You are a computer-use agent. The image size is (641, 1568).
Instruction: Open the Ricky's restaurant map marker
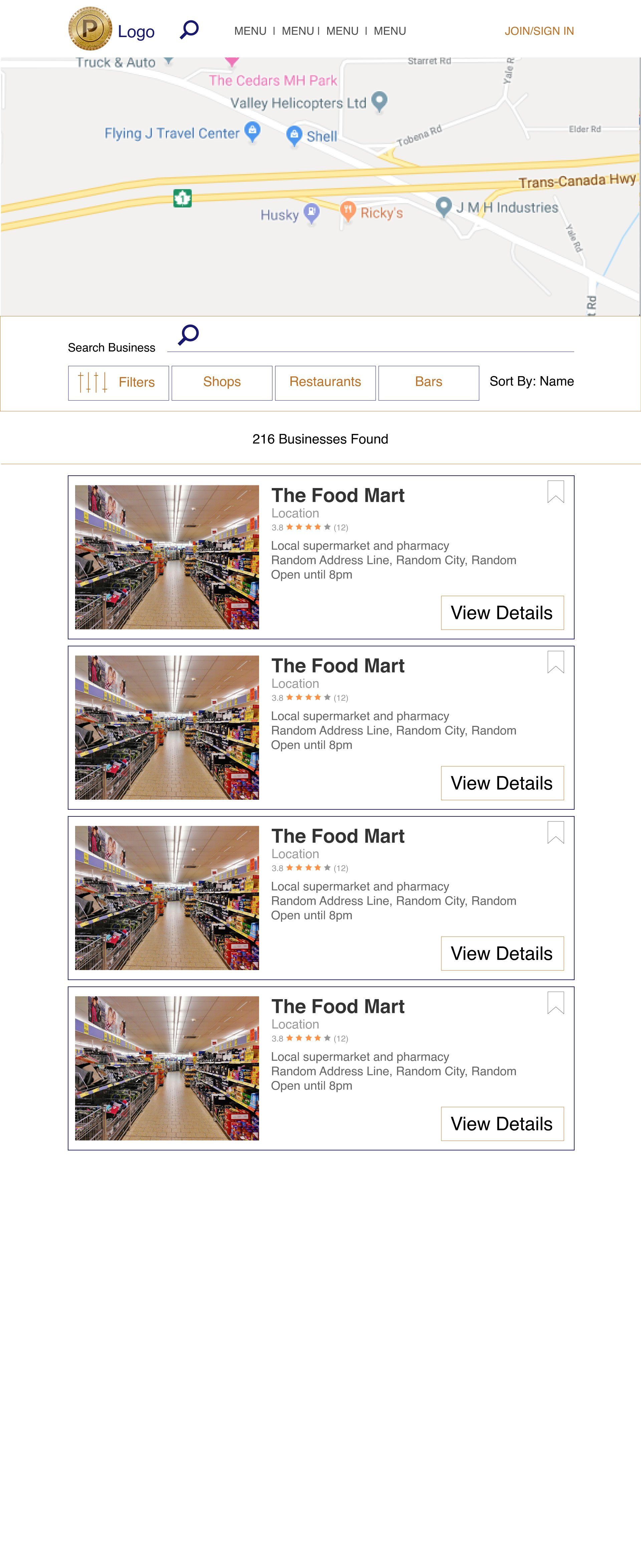pos(348,210)
